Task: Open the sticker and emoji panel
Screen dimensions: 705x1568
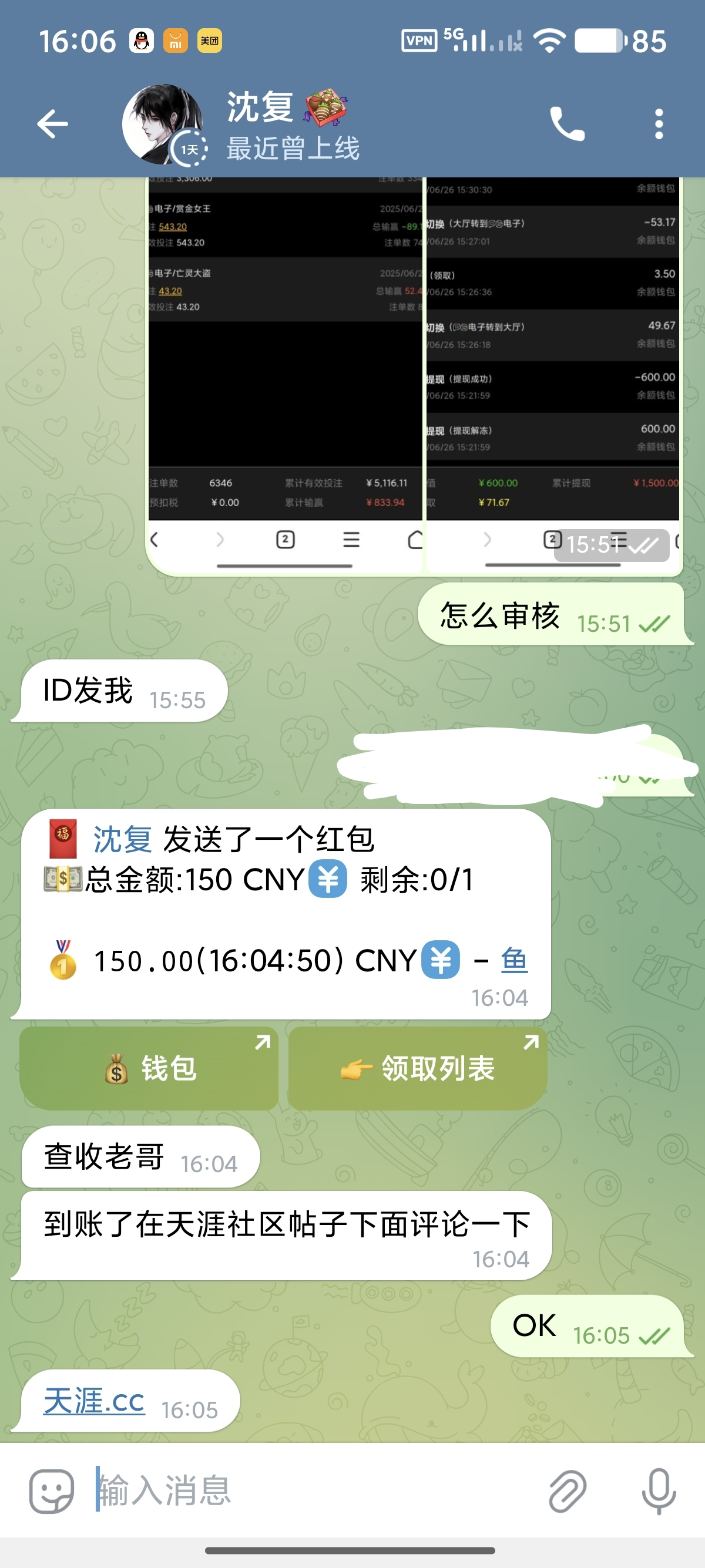Action: (52, 1491)
